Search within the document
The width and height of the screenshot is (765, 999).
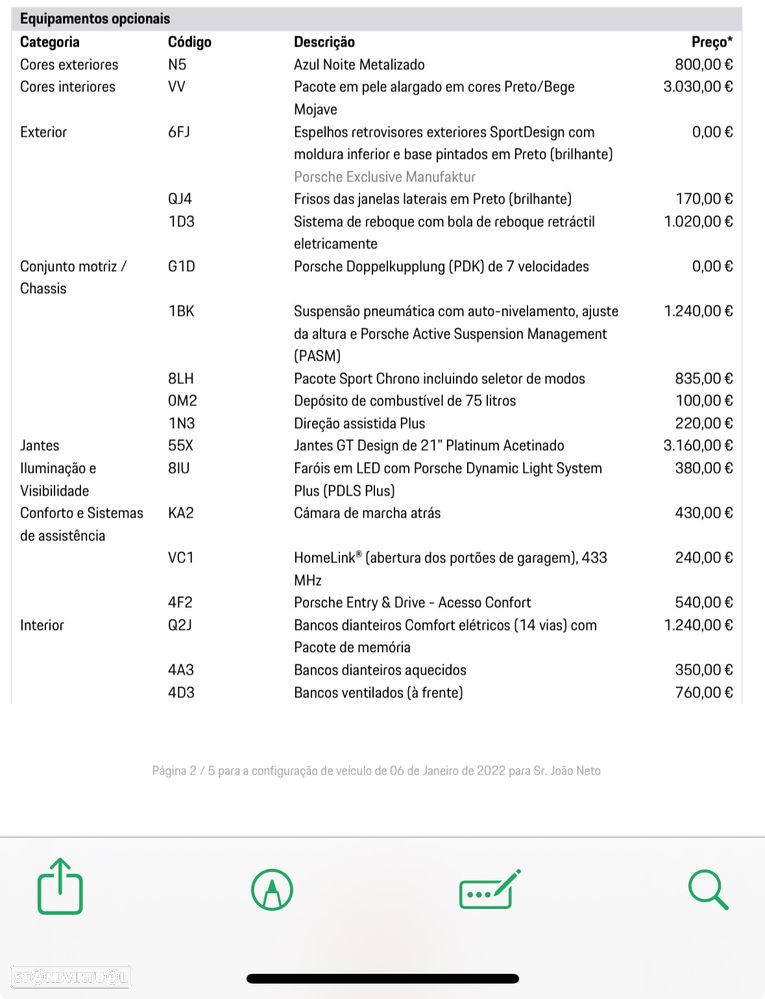point(708,888)
